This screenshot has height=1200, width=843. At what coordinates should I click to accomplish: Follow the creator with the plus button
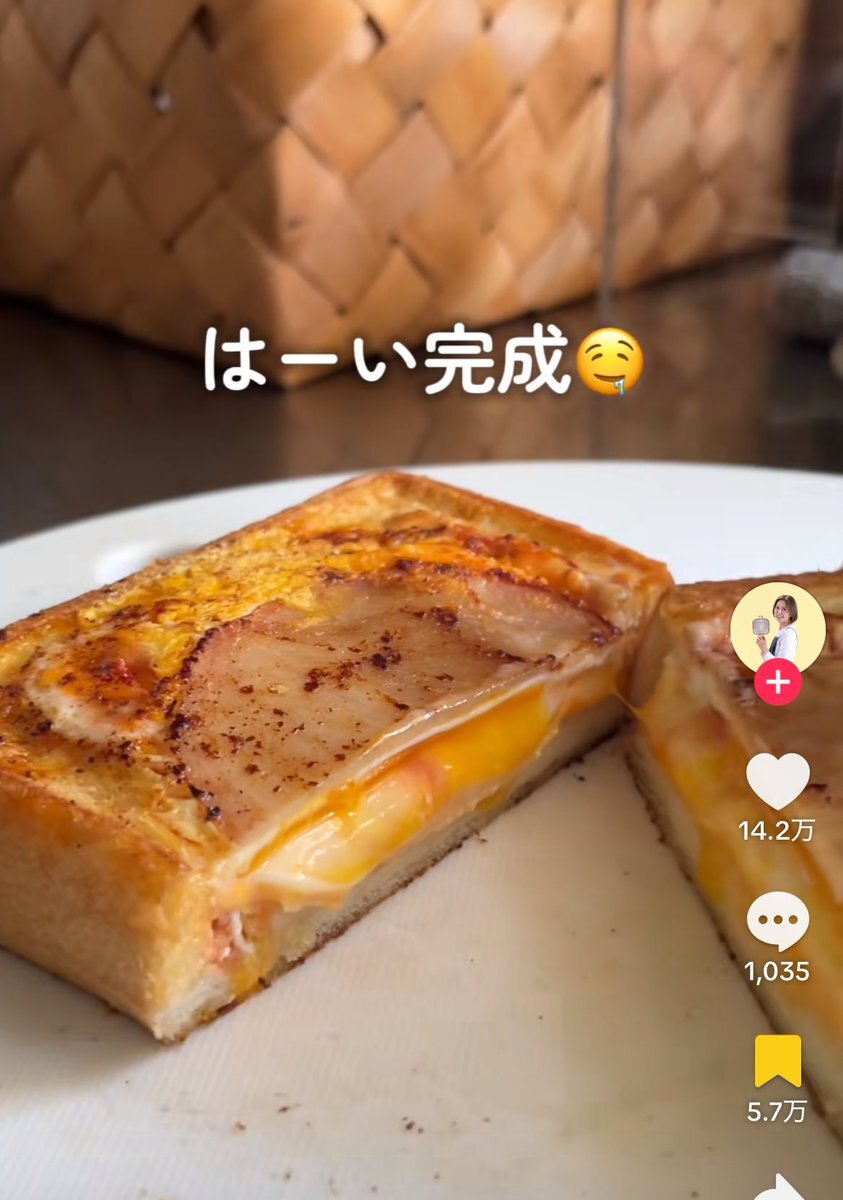click(777, 682)
